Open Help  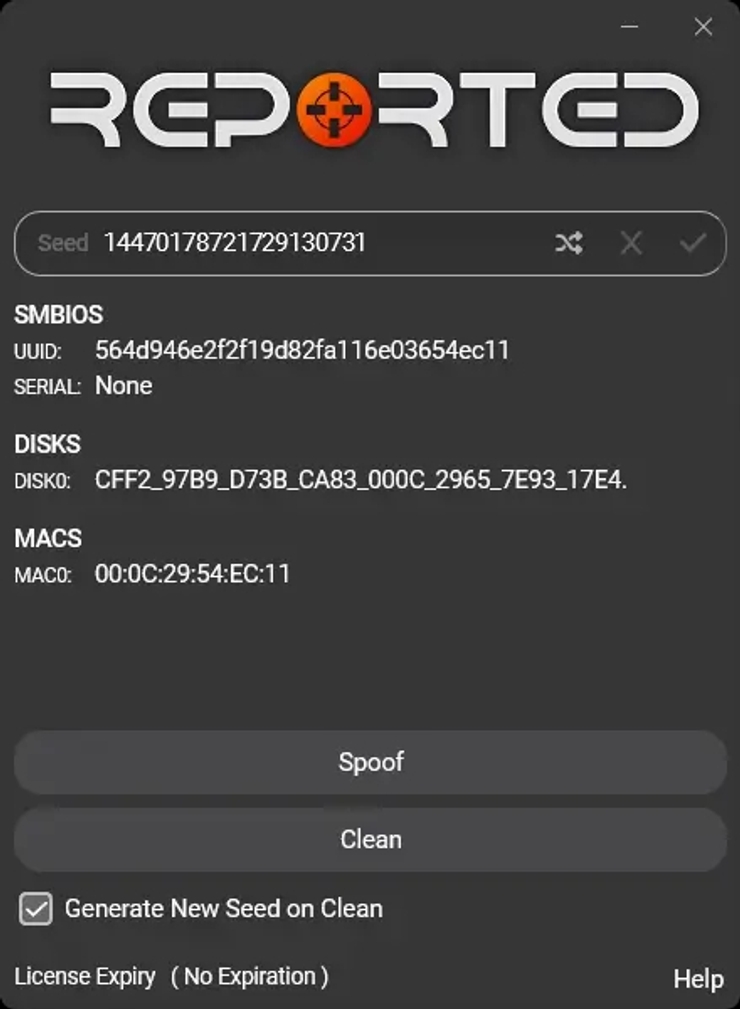tap(700, 978)
